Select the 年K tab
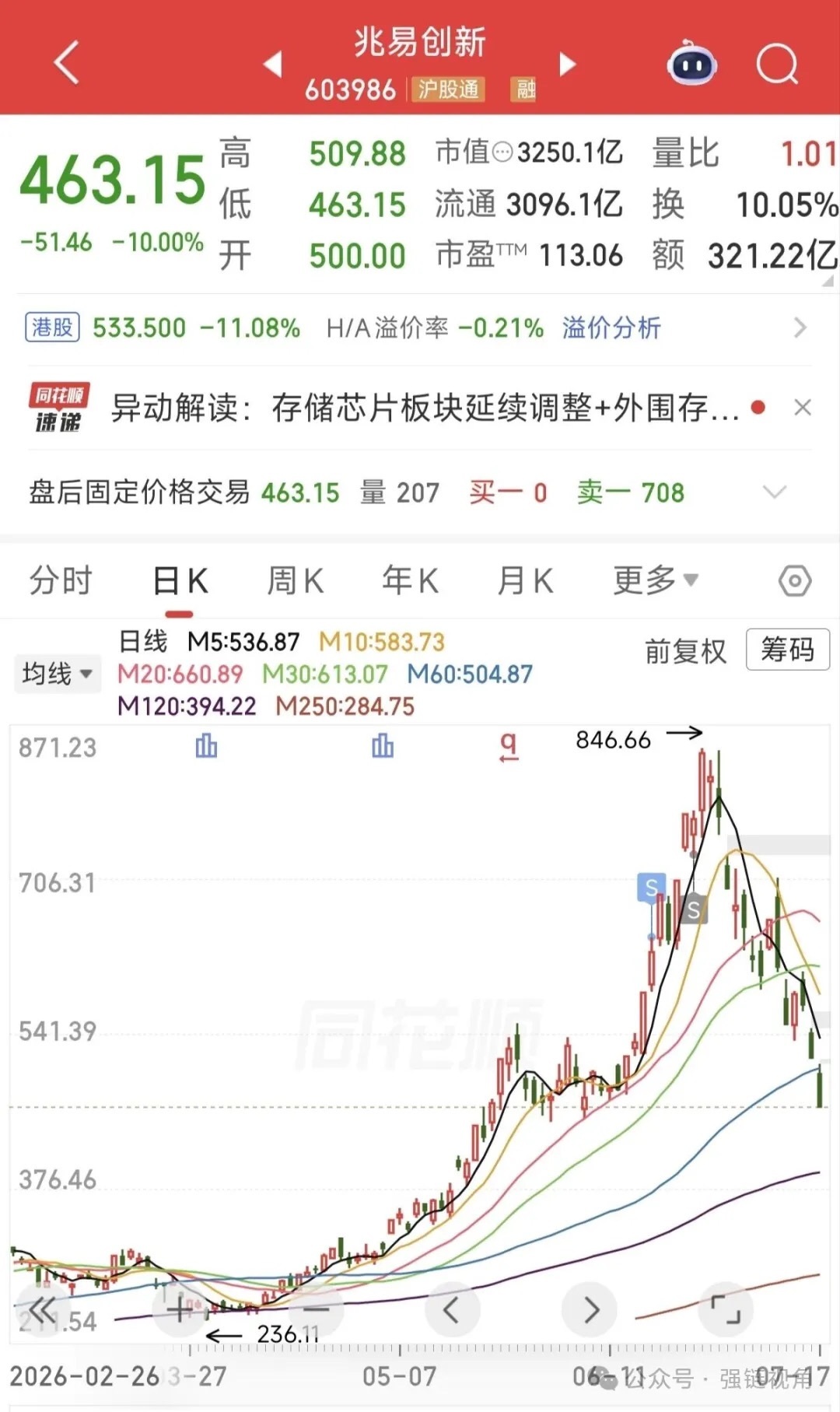Viewport: 840px width, 1412px height. 410,580
